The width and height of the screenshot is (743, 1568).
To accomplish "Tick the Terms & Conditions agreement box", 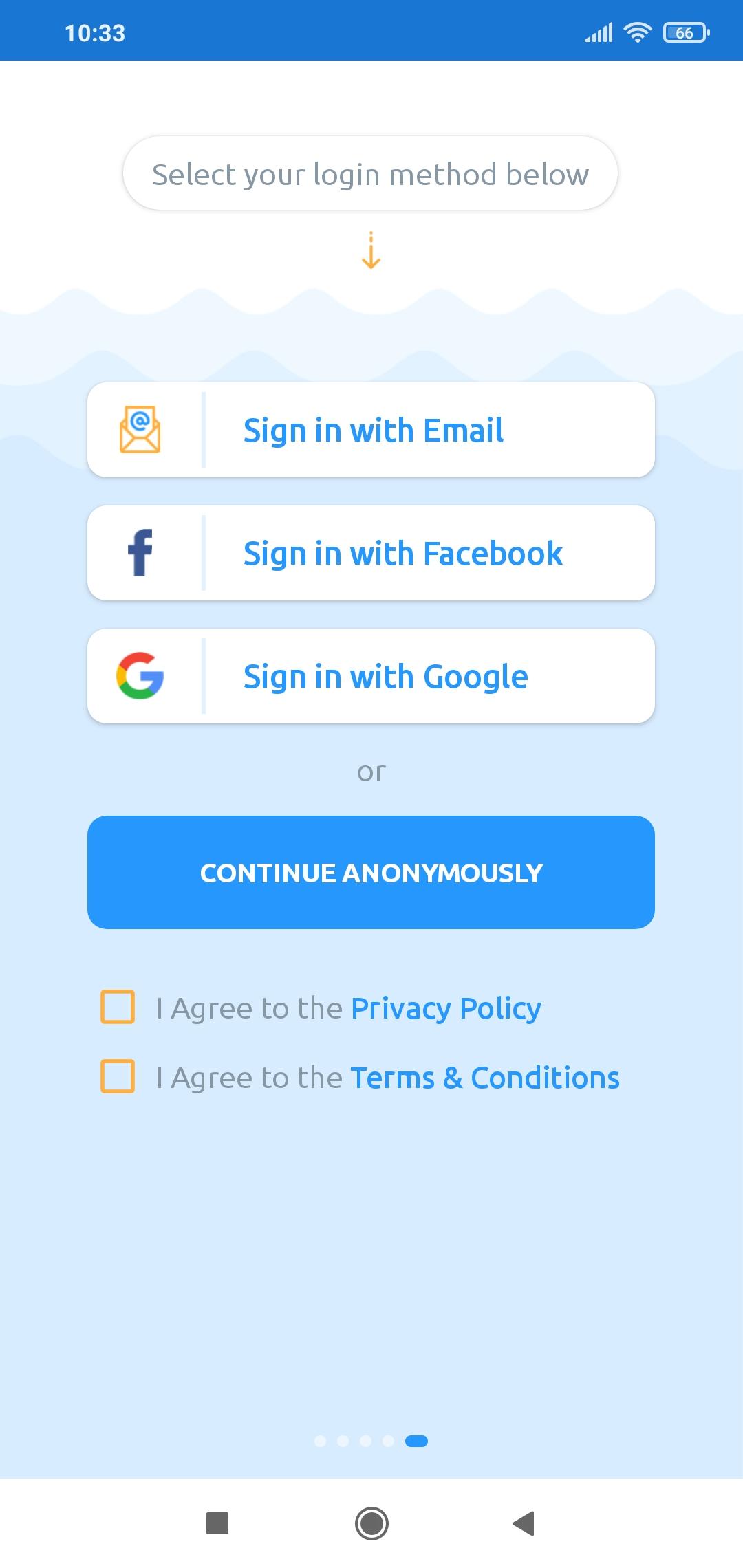I will [118, 1076].
